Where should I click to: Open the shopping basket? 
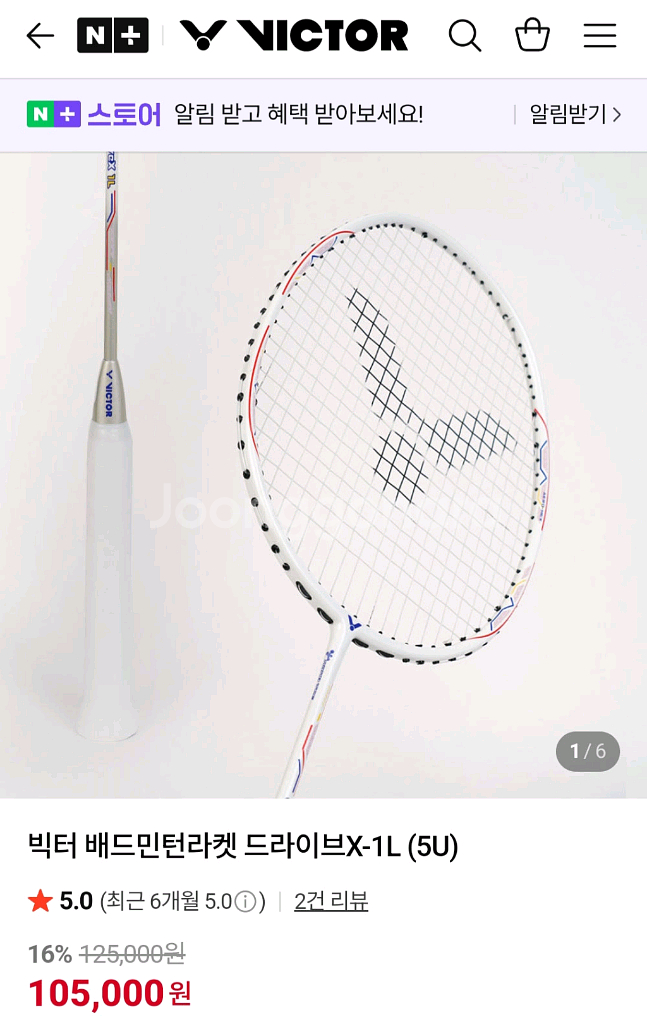pyautogui.click(x=532, y=36)
